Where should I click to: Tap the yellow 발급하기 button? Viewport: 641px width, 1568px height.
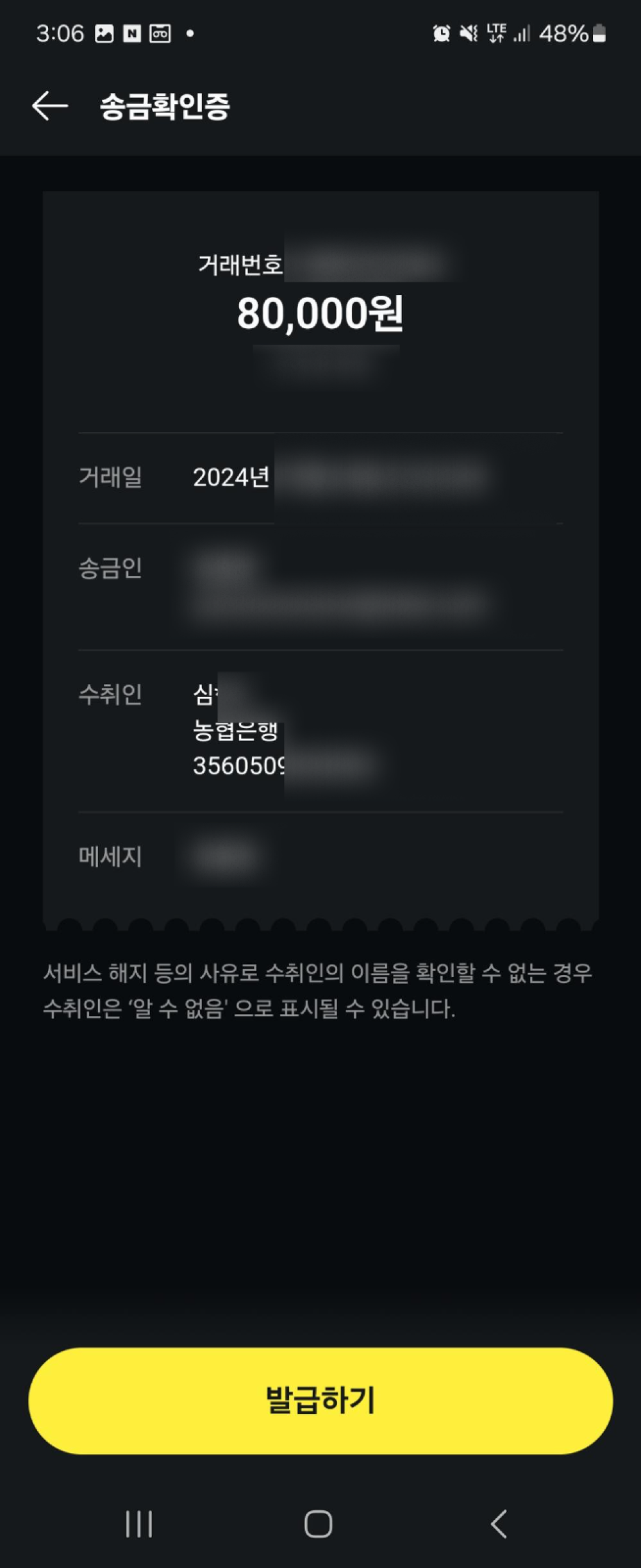click(320, 1400)
